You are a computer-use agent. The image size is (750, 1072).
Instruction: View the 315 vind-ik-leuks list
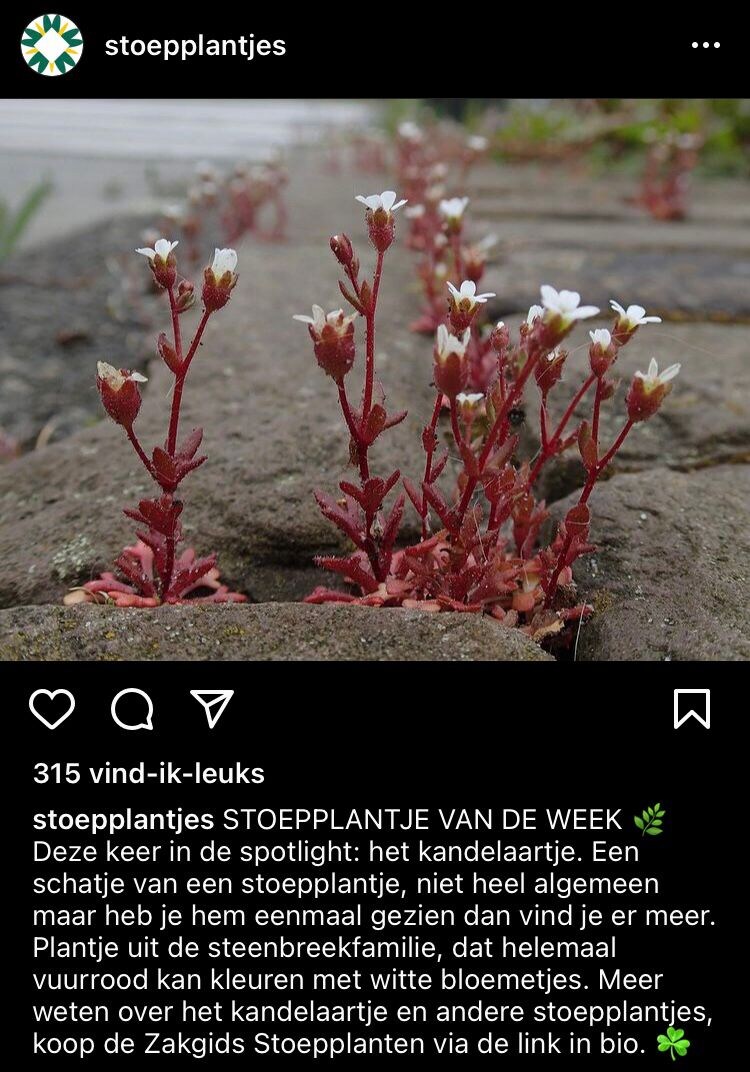pyautogui.click(x=149, y=773)
